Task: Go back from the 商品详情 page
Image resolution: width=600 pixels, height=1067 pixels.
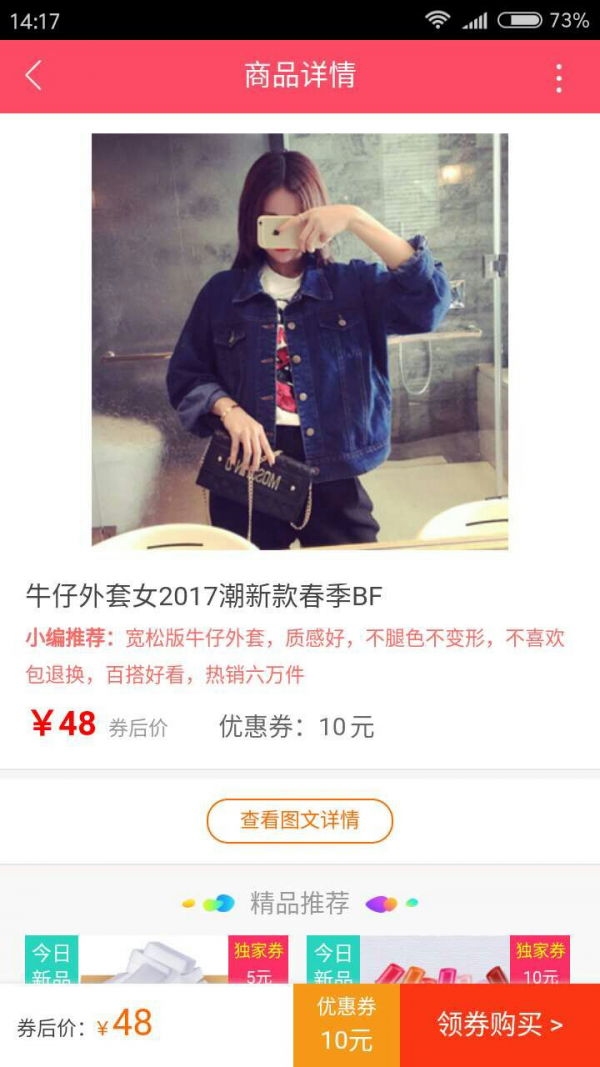Action: click(x=34, y=76)
